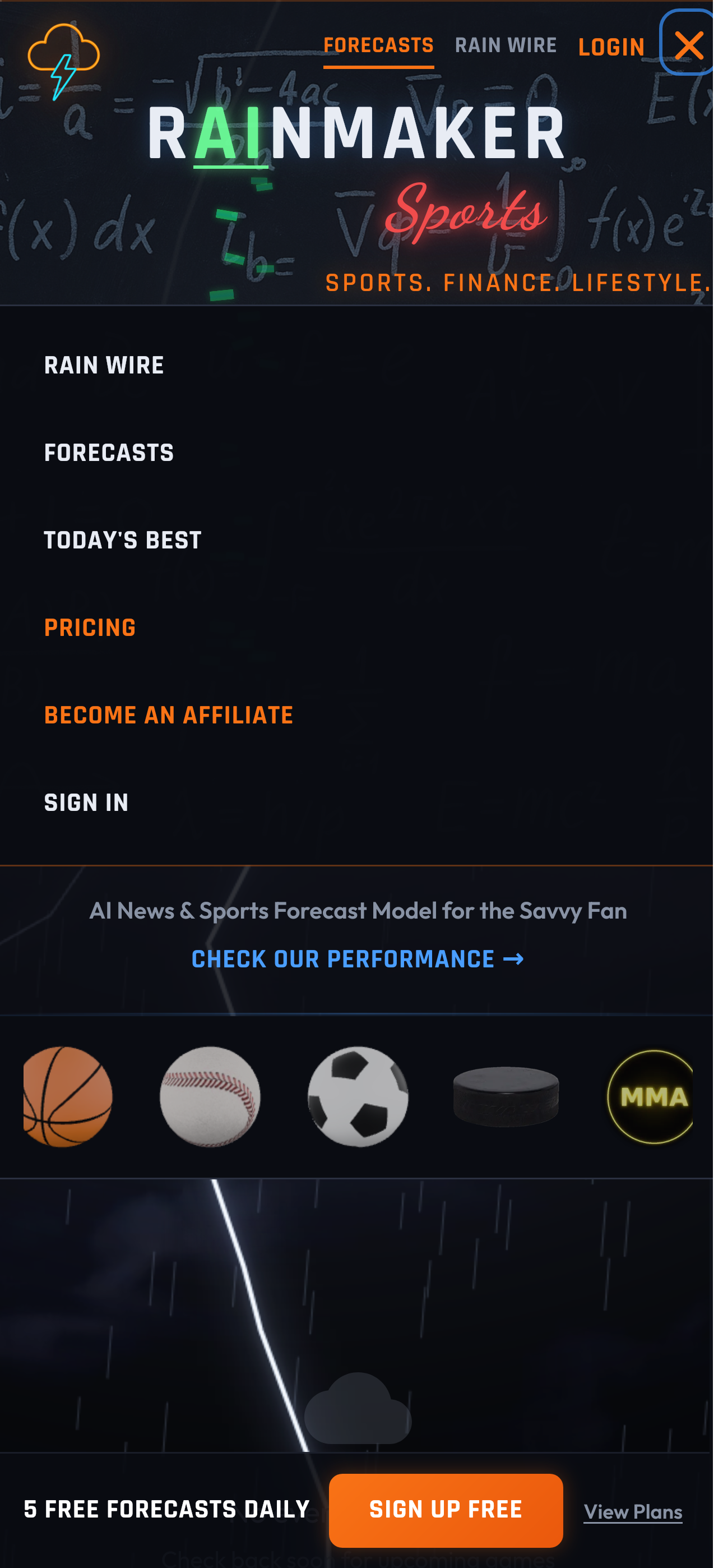Open the Rainmaker cloud logo home
The width and height of the screenshot is (723, 1568).
pyautogui.click(x=63, y=61)
